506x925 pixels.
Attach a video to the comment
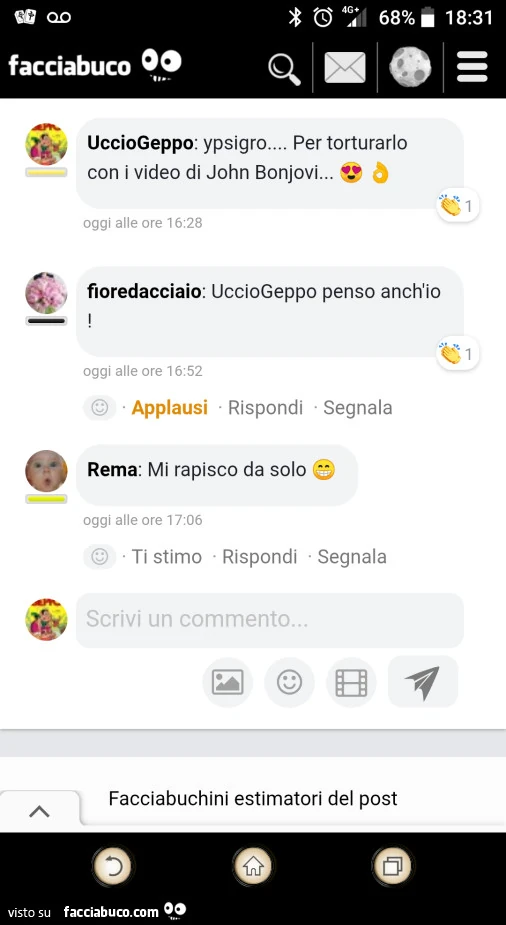pyautogui.click(x=351, y=683)
